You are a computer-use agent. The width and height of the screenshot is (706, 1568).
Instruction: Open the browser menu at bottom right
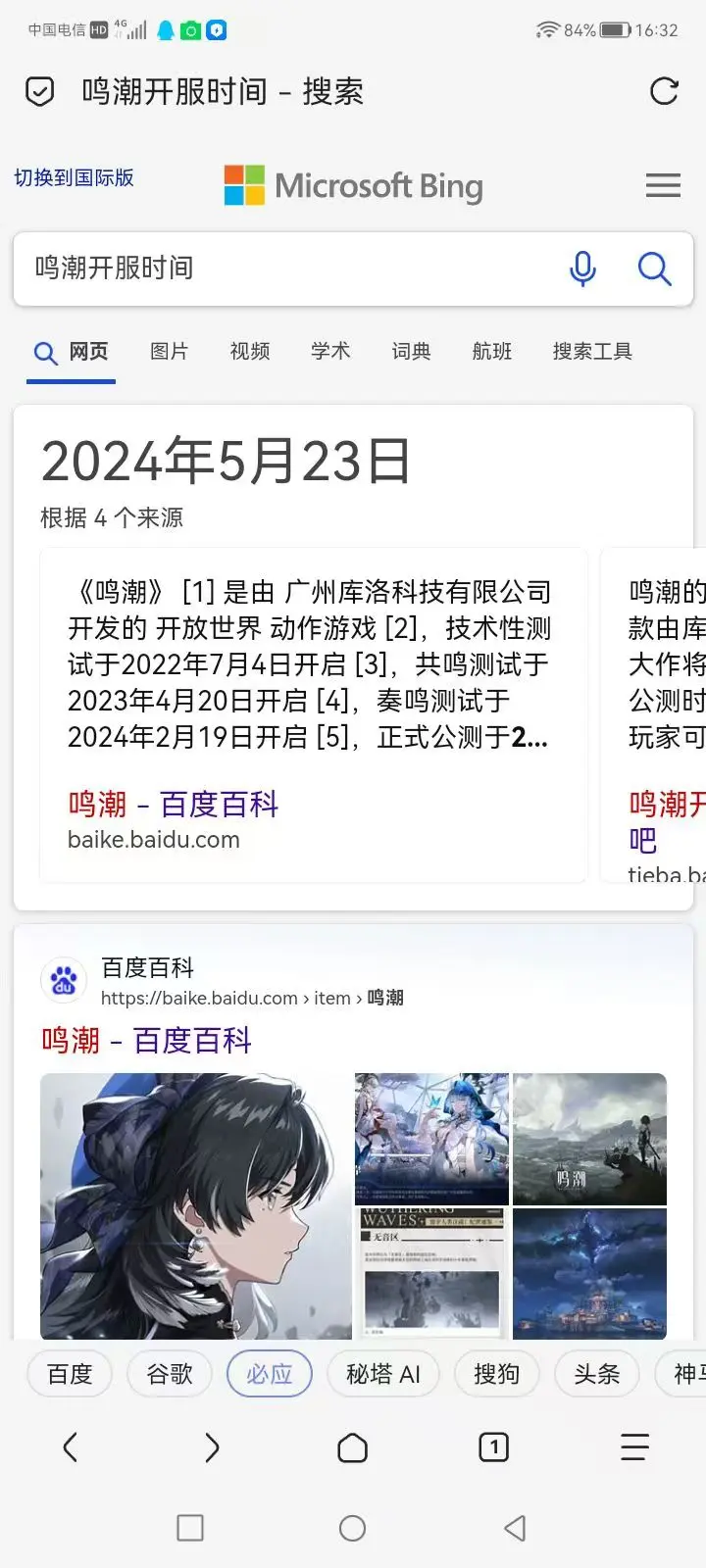[634, 1446]
